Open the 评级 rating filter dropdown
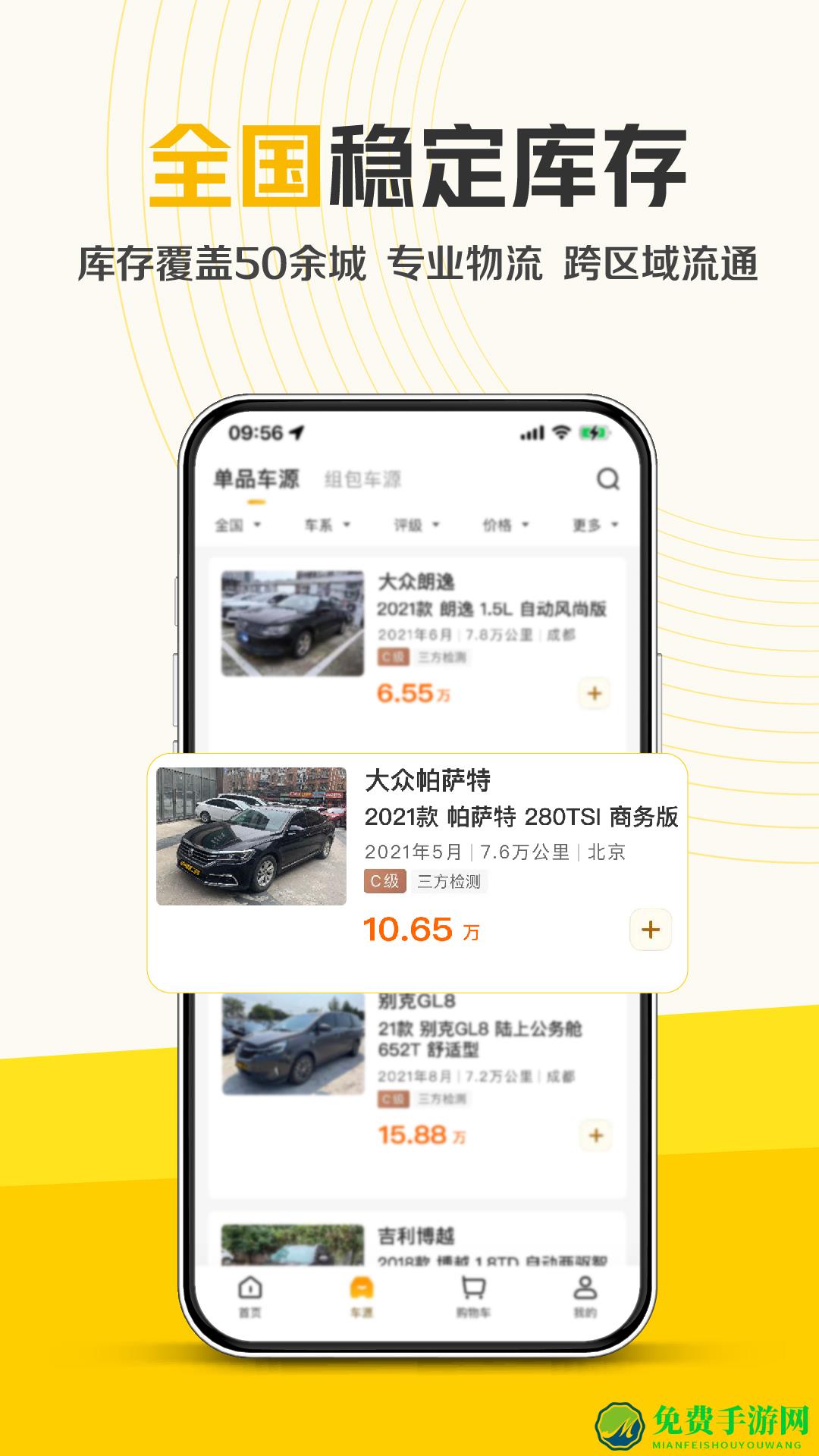This screenshot has width=819, height=1456. 416,526
